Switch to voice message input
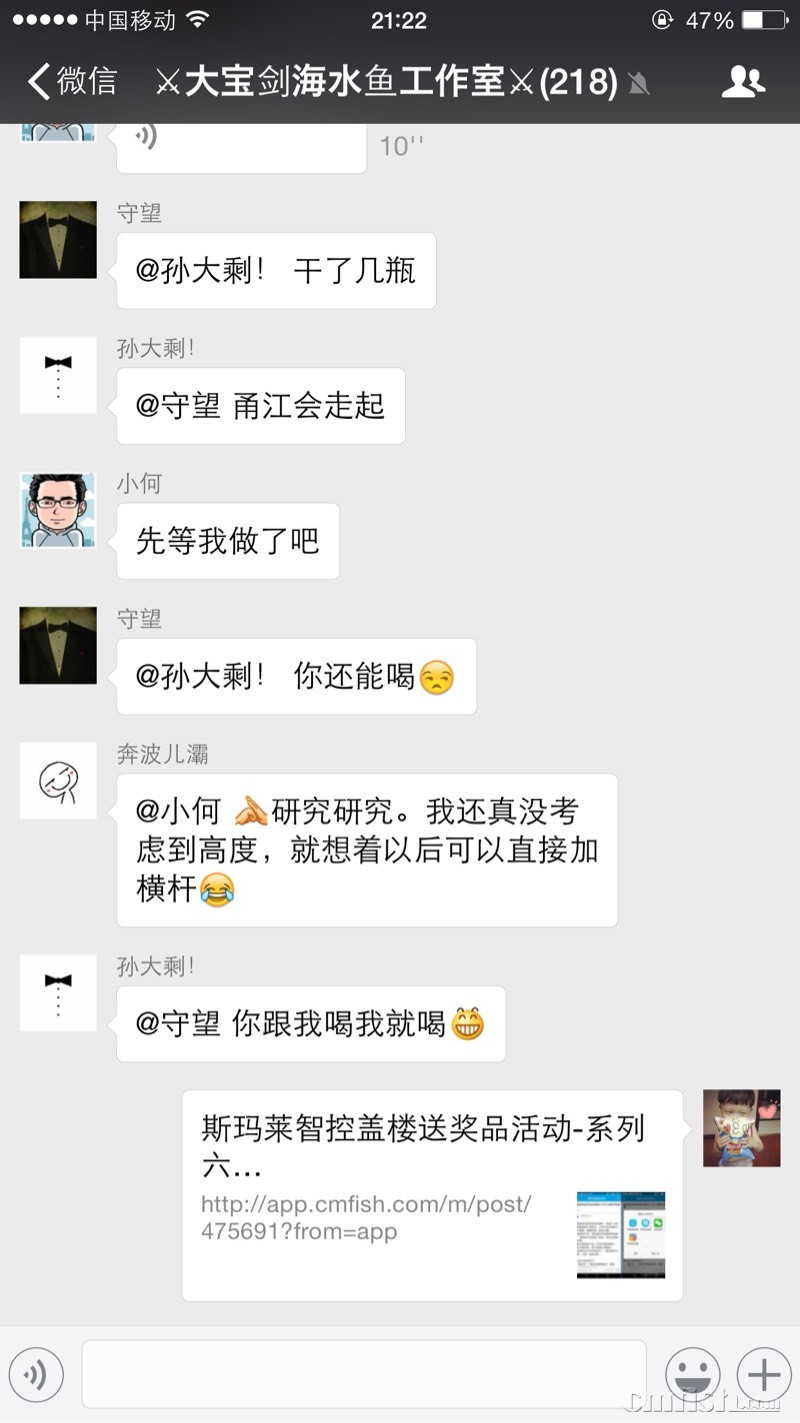 (x=36, y=1375)
